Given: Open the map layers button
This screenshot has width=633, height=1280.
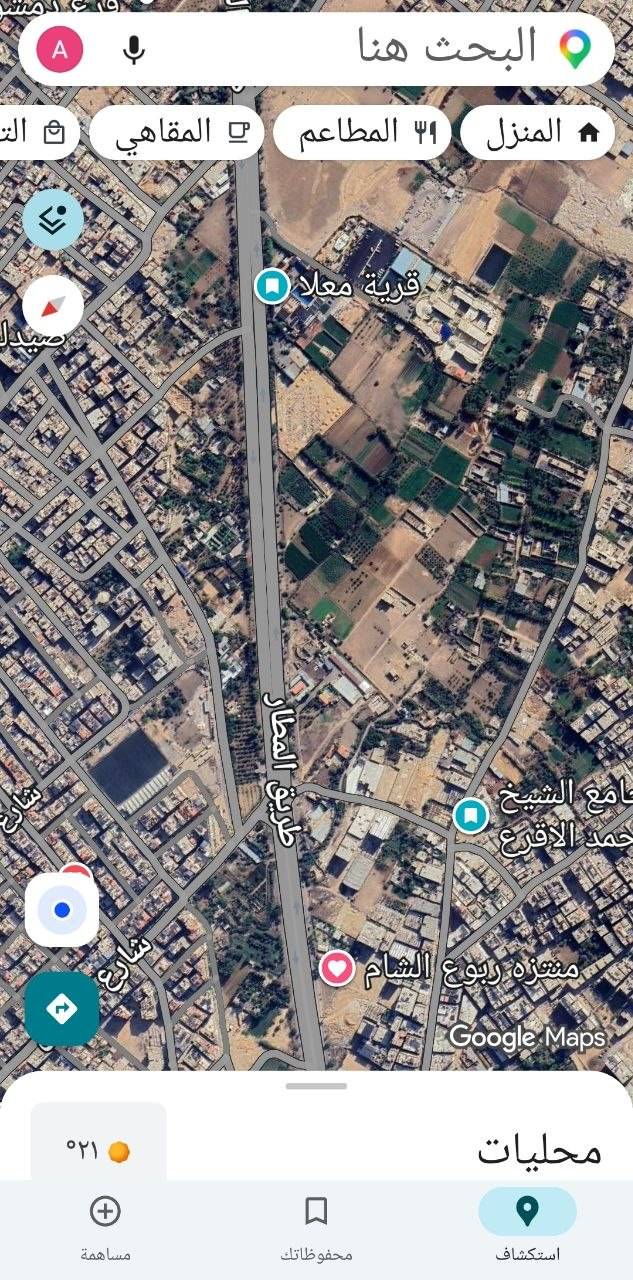Looking at the screenshot, I should coord(53,219).
